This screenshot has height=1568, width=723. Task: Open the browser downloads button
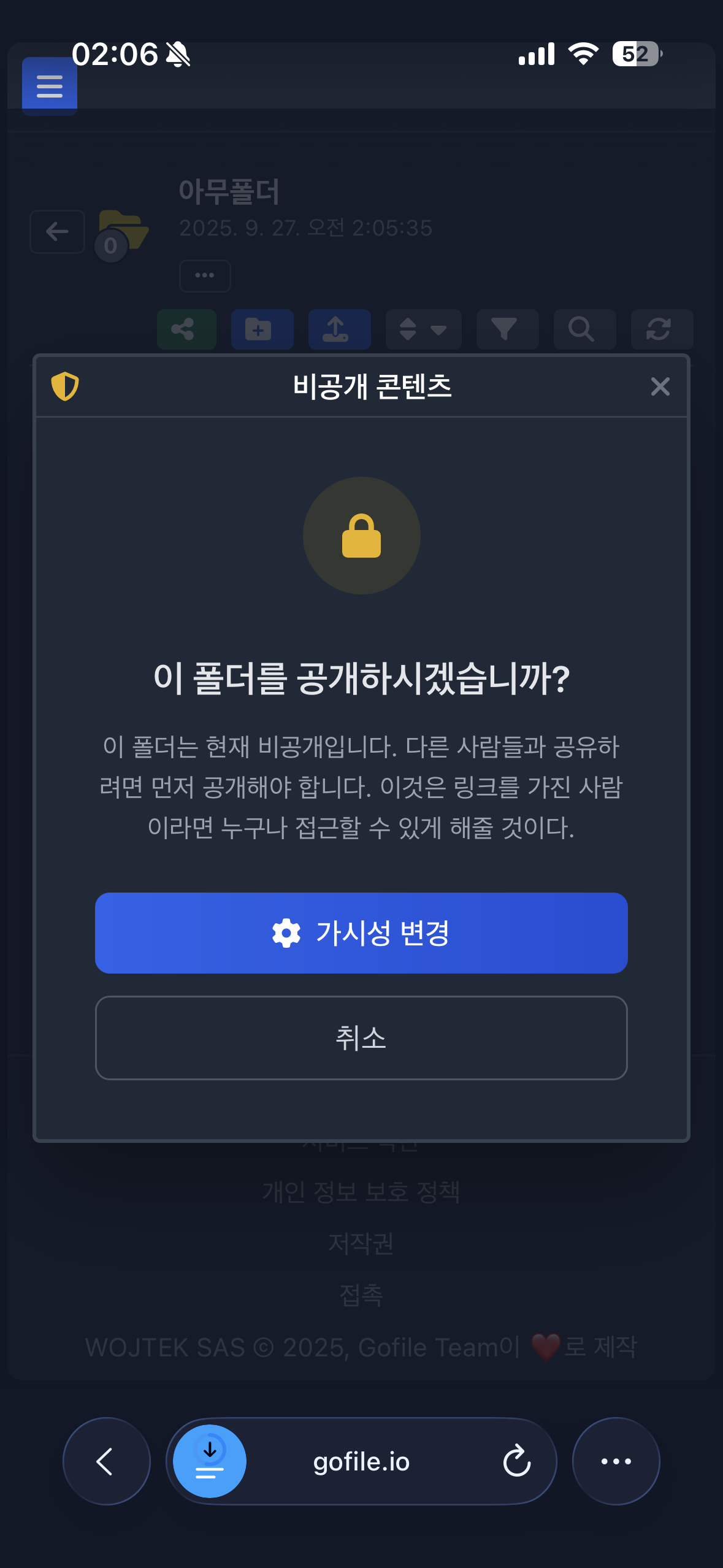coord(210,1461)
